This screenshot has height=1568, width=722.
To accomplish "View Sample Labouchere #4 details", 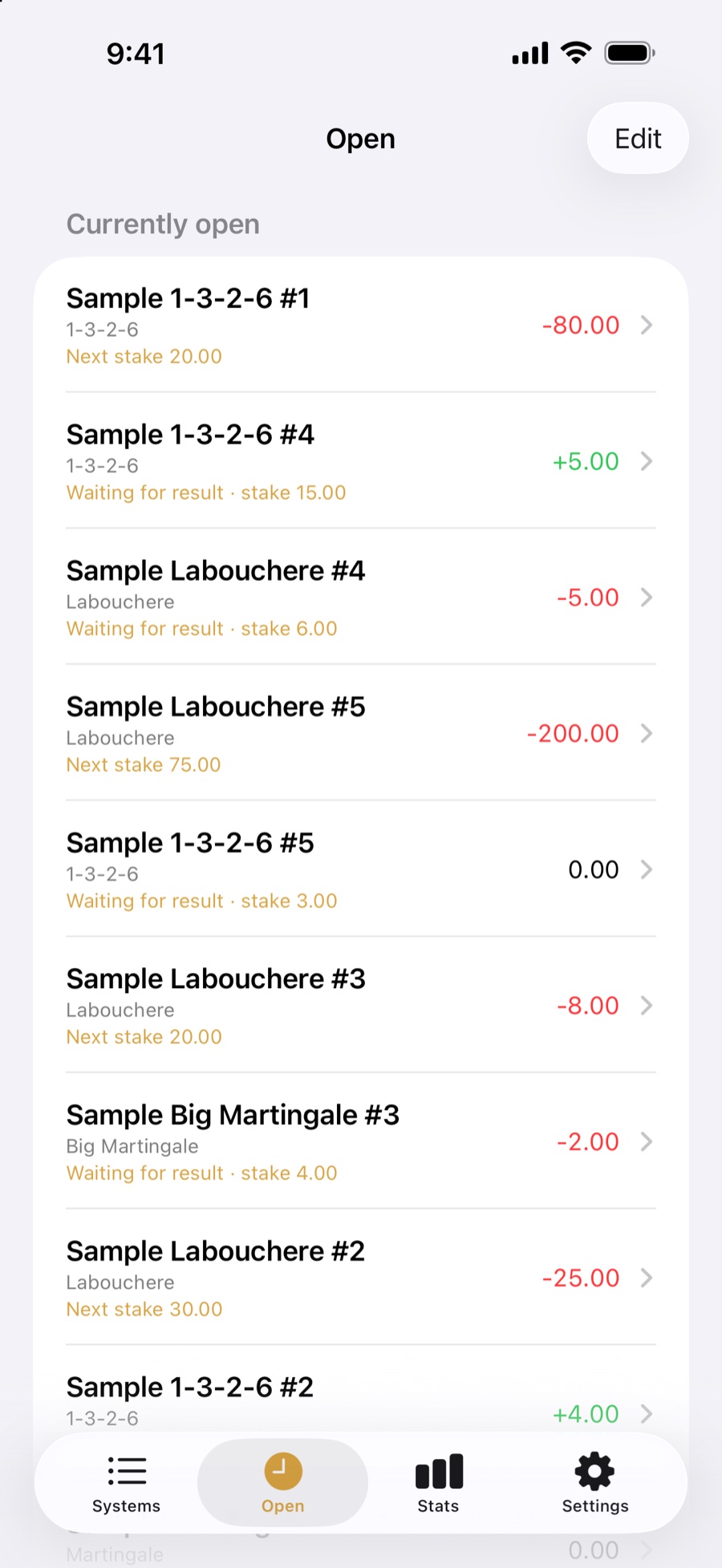I will pos(361,598).
